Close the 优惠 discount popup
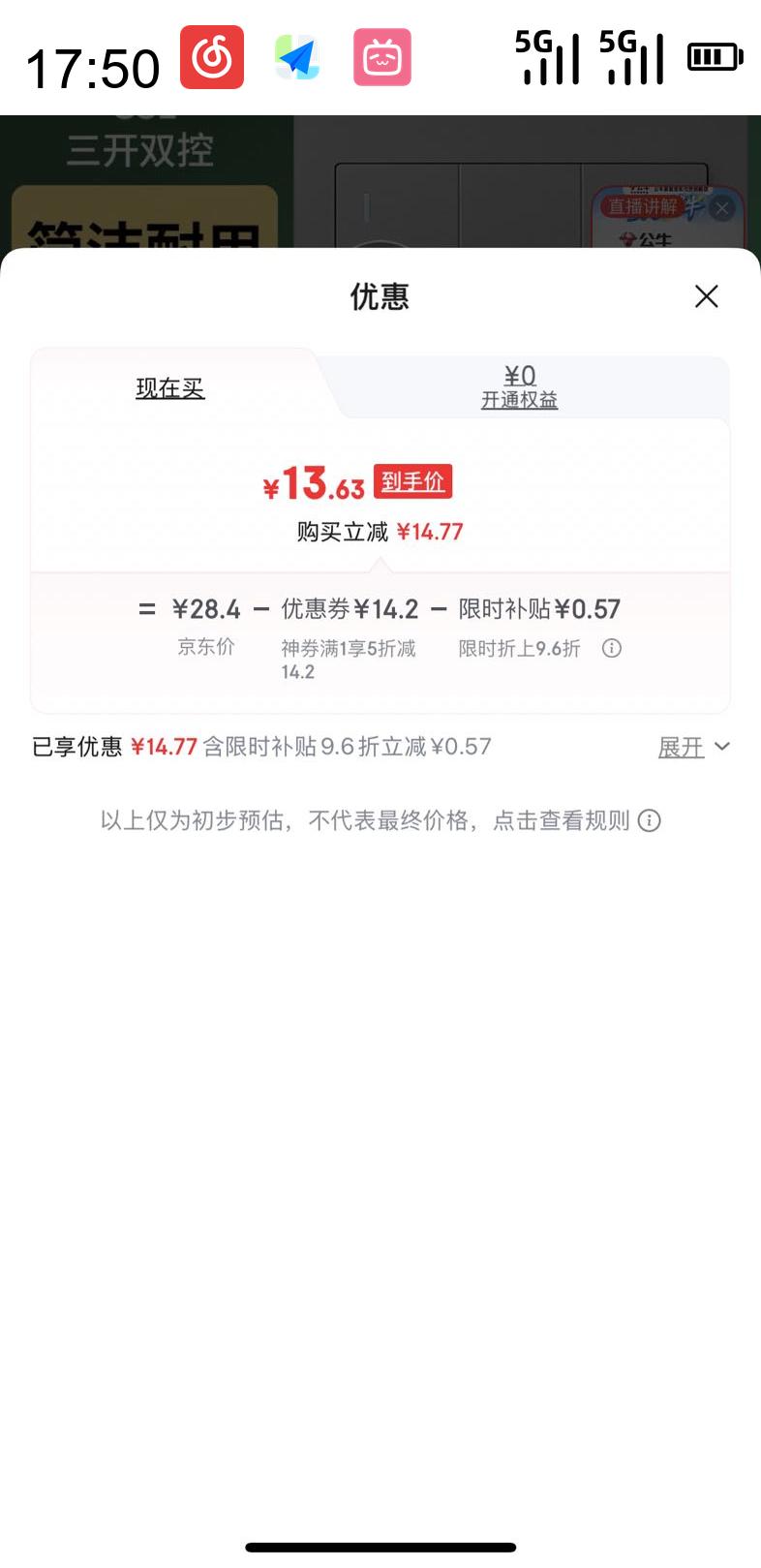The height and width of the screenshot is (1568, 761). (x=707, y=297)
